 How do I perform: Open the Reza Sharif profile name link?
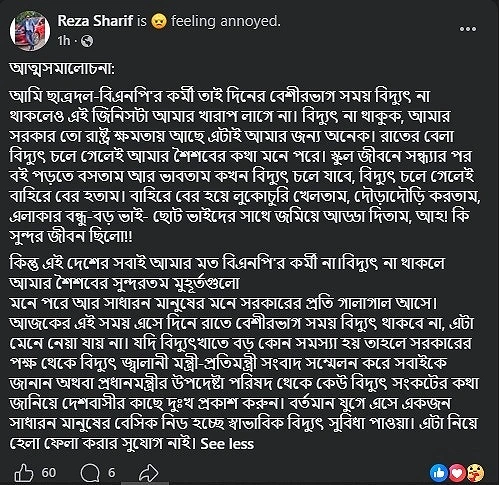[x=95, y=21]
